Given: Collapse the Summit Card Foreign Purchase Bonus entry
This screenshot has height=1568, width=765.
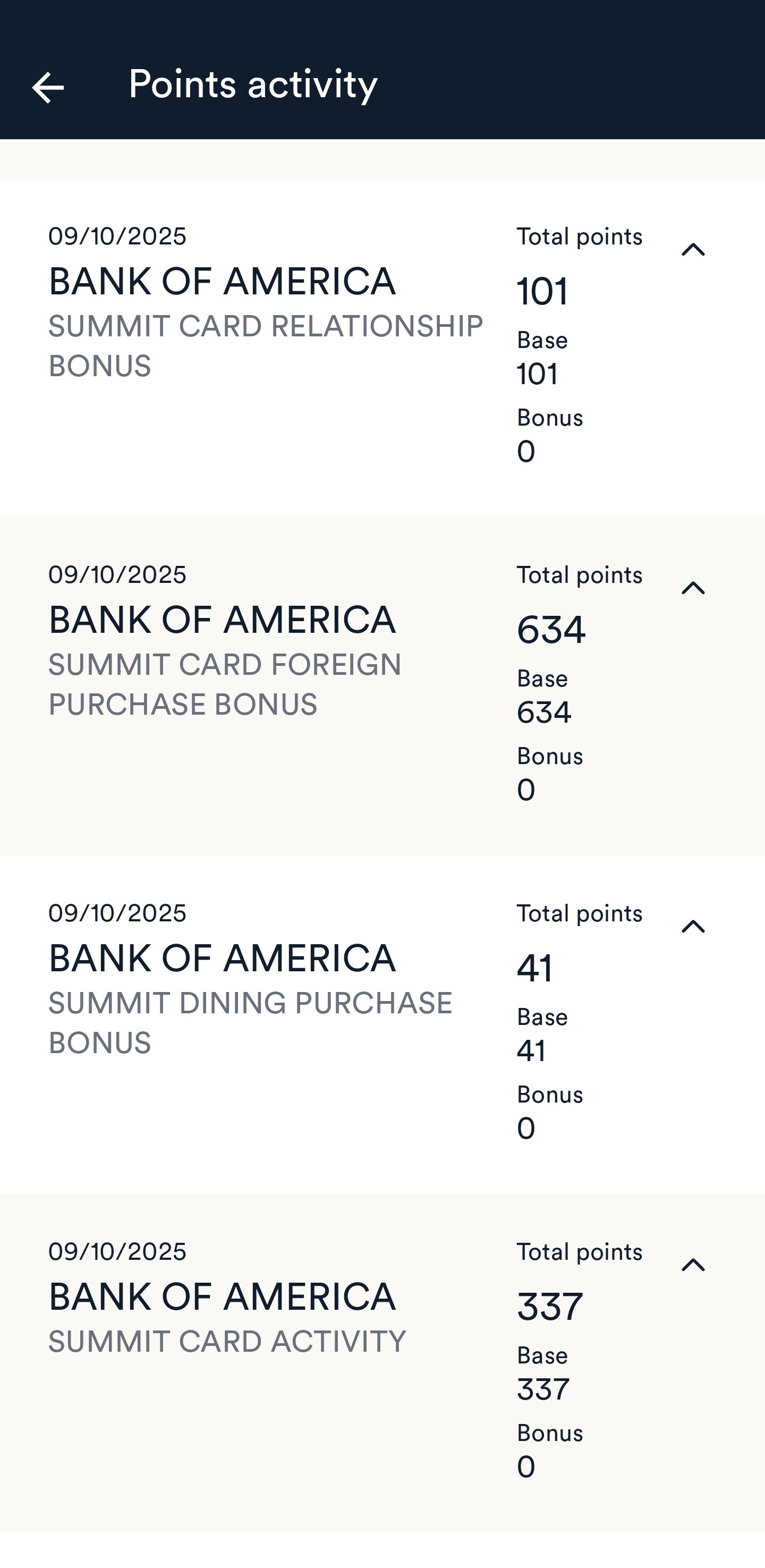Looking at the screenshot, I should [x=693, y=587].
